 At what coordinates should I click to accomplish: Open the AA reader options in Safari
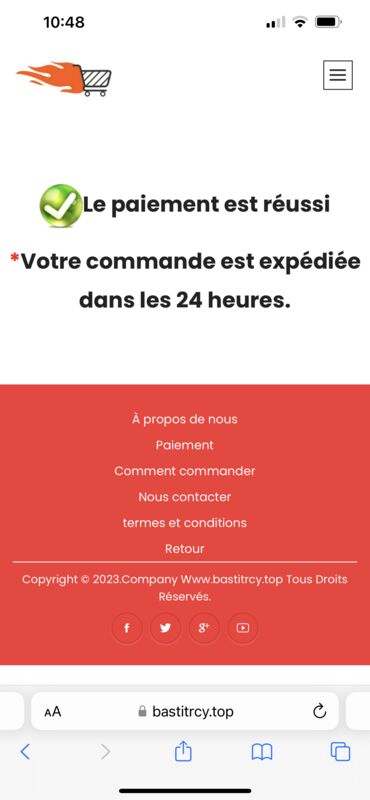click(x=53, y=711)
